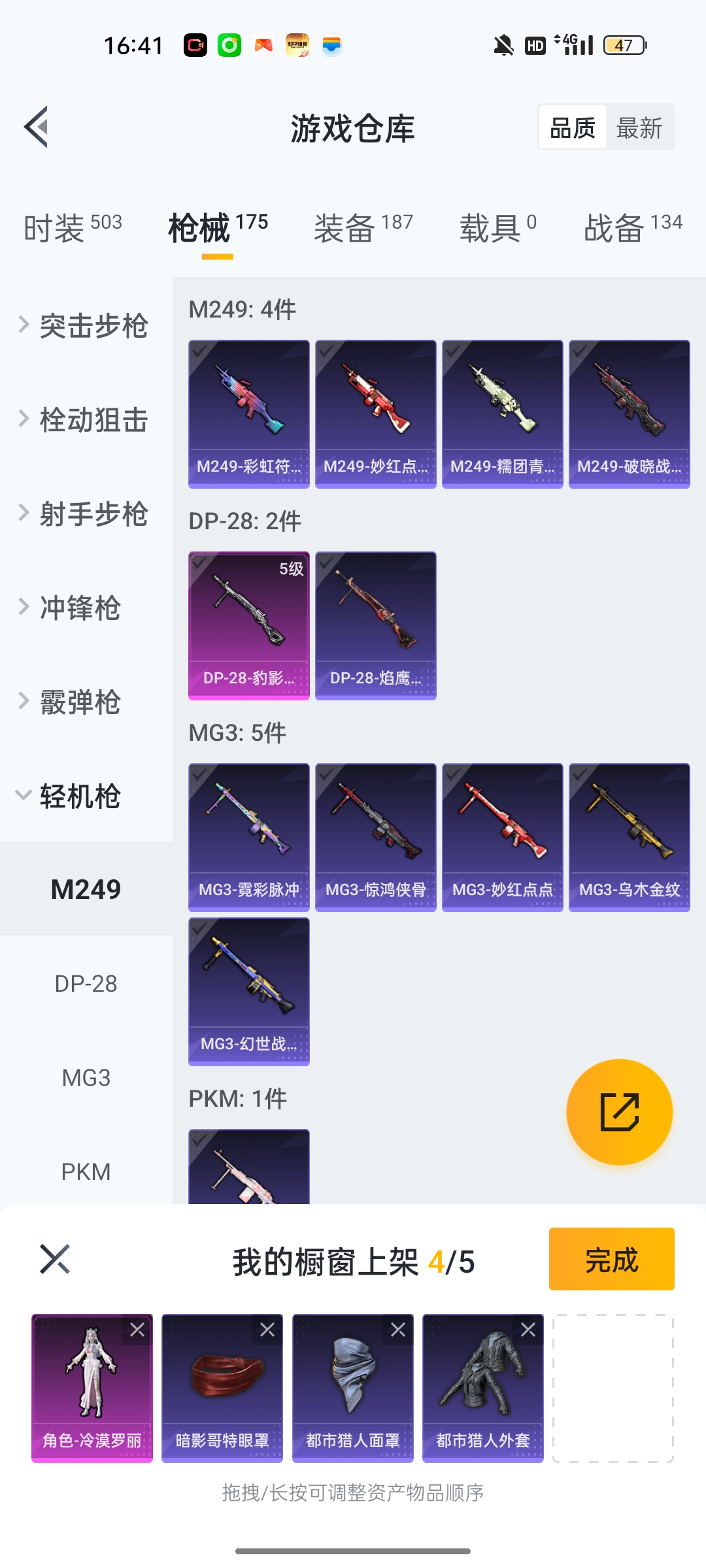This screenshot has height=1568, width=706.
Task: Jump to PKM in the sidebar
Action: point(86,1171)
